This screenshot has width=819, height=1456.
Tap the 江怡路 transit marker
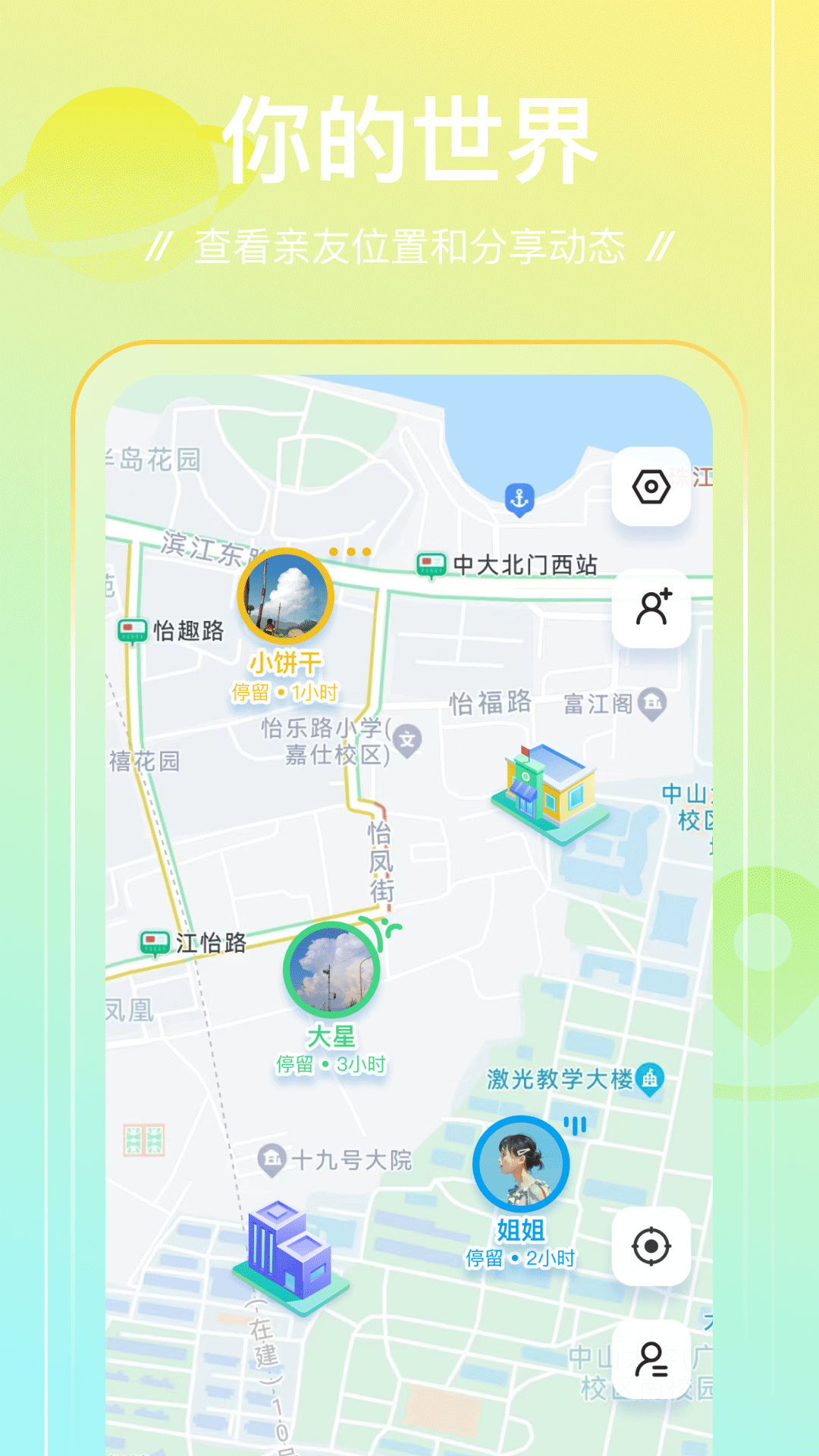click(x=154, y=944)
